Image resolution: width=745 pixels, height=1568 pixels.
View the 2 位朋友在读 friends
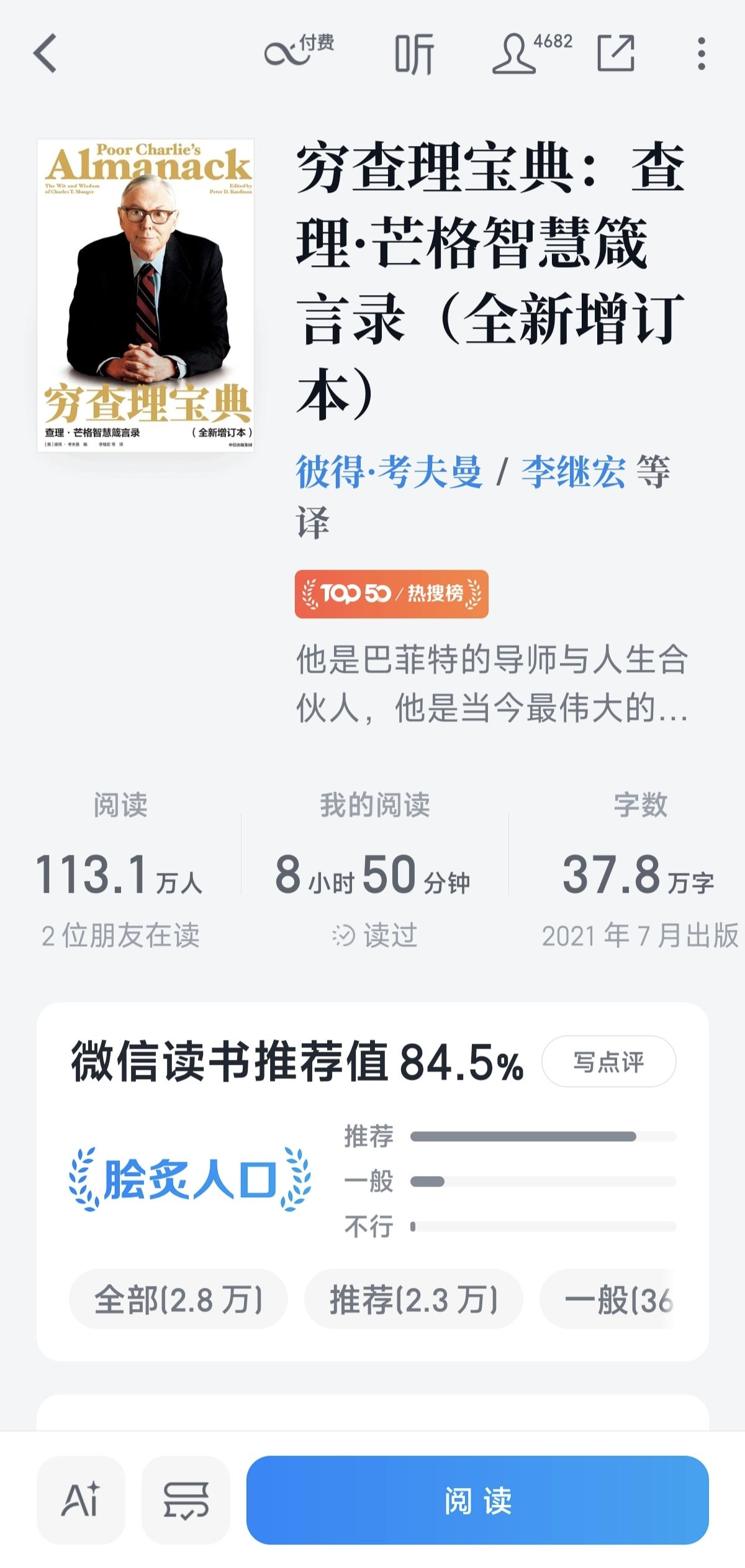120,936
